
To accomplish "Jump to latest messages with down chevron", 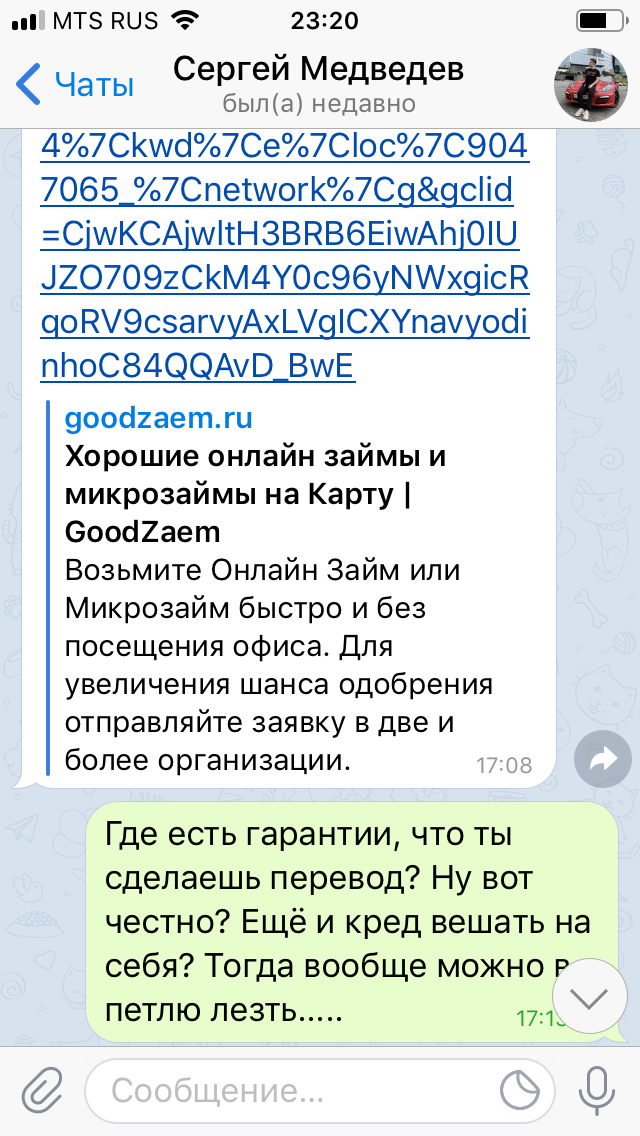I will tap(589, 999).
